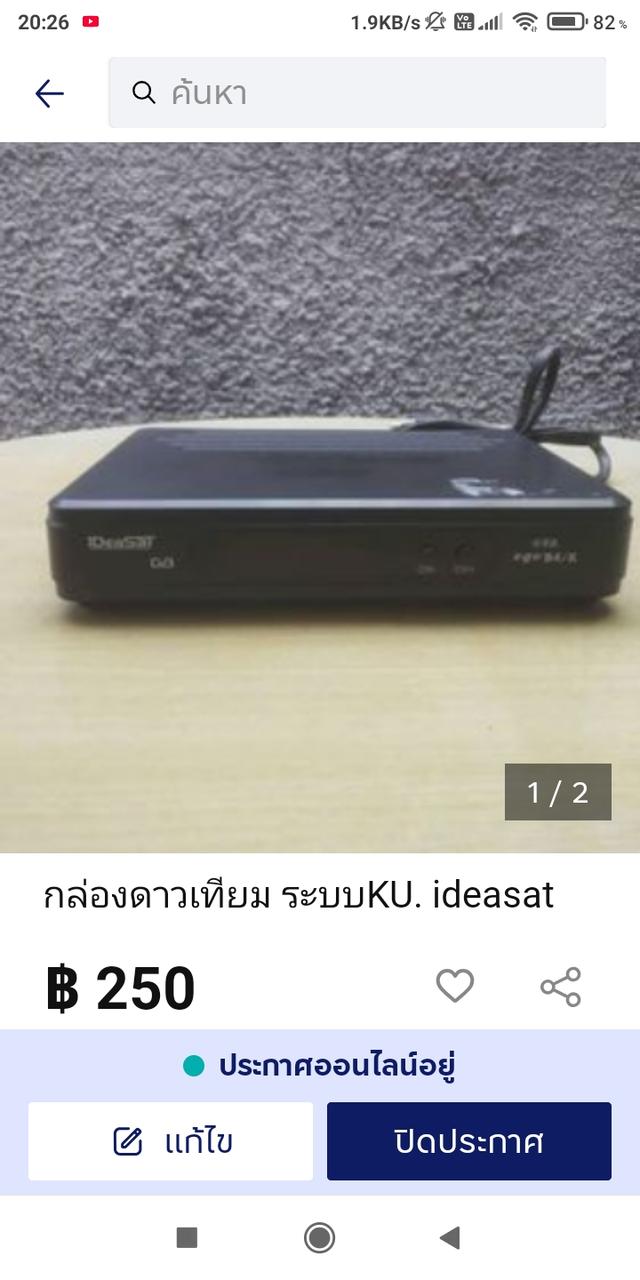Add listing to favorites with heart icon
The height and width of the screenshot is (1280, 640).
(x=455, y=987)
